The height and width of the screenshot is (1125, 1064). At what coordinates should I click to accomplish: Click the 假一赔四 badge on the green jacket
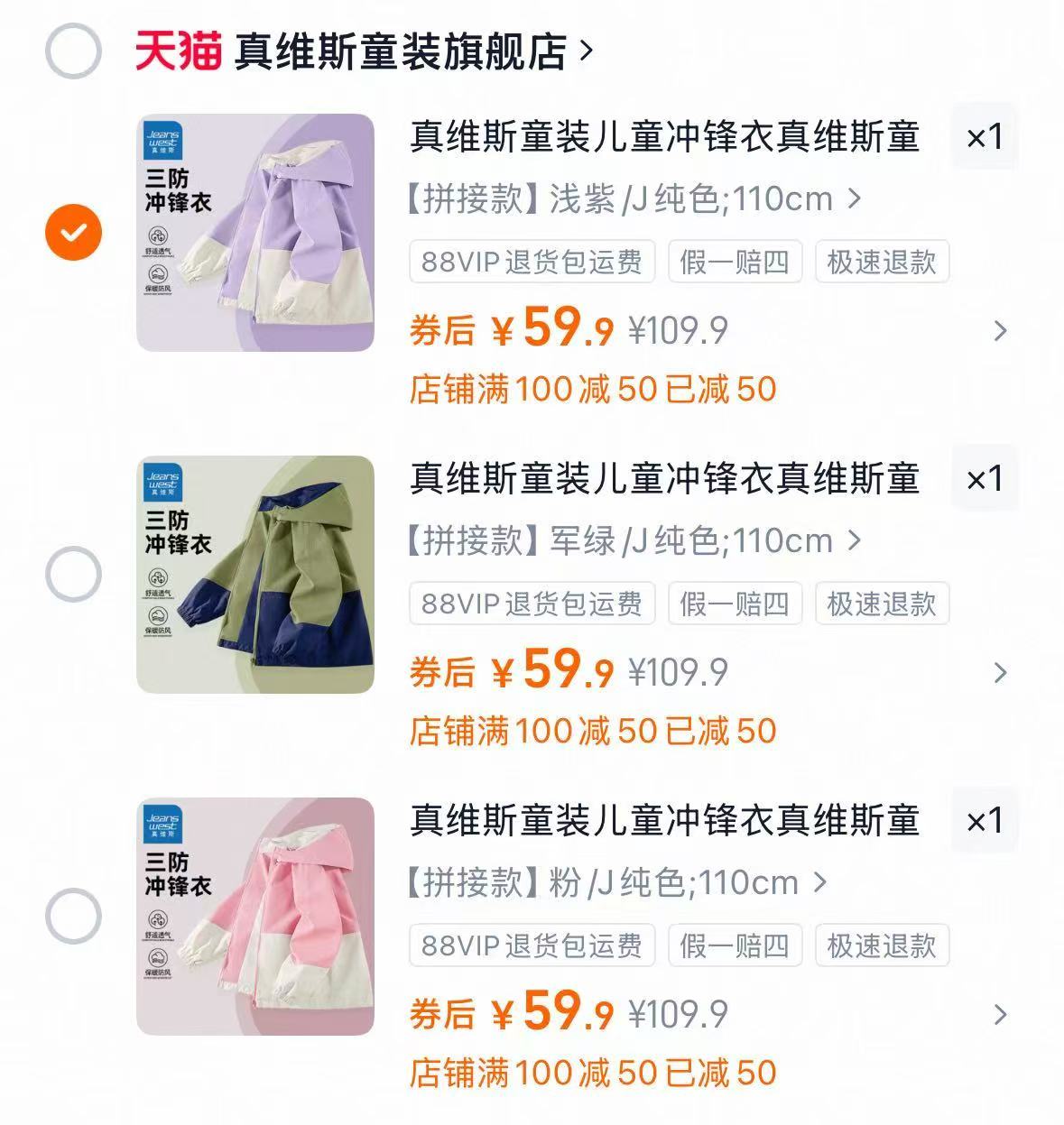[733, 604]
